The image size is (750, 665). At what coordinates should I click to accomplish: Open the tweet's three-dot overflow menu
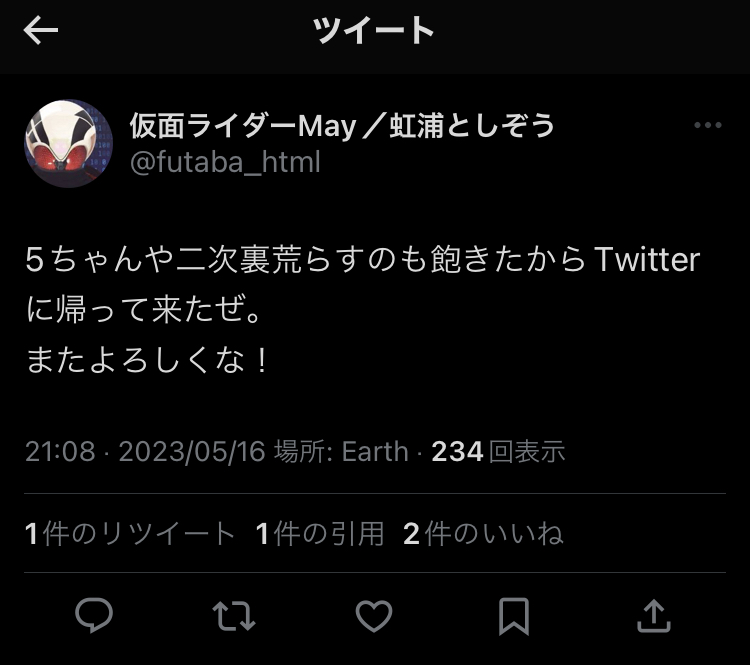(707, 125)
